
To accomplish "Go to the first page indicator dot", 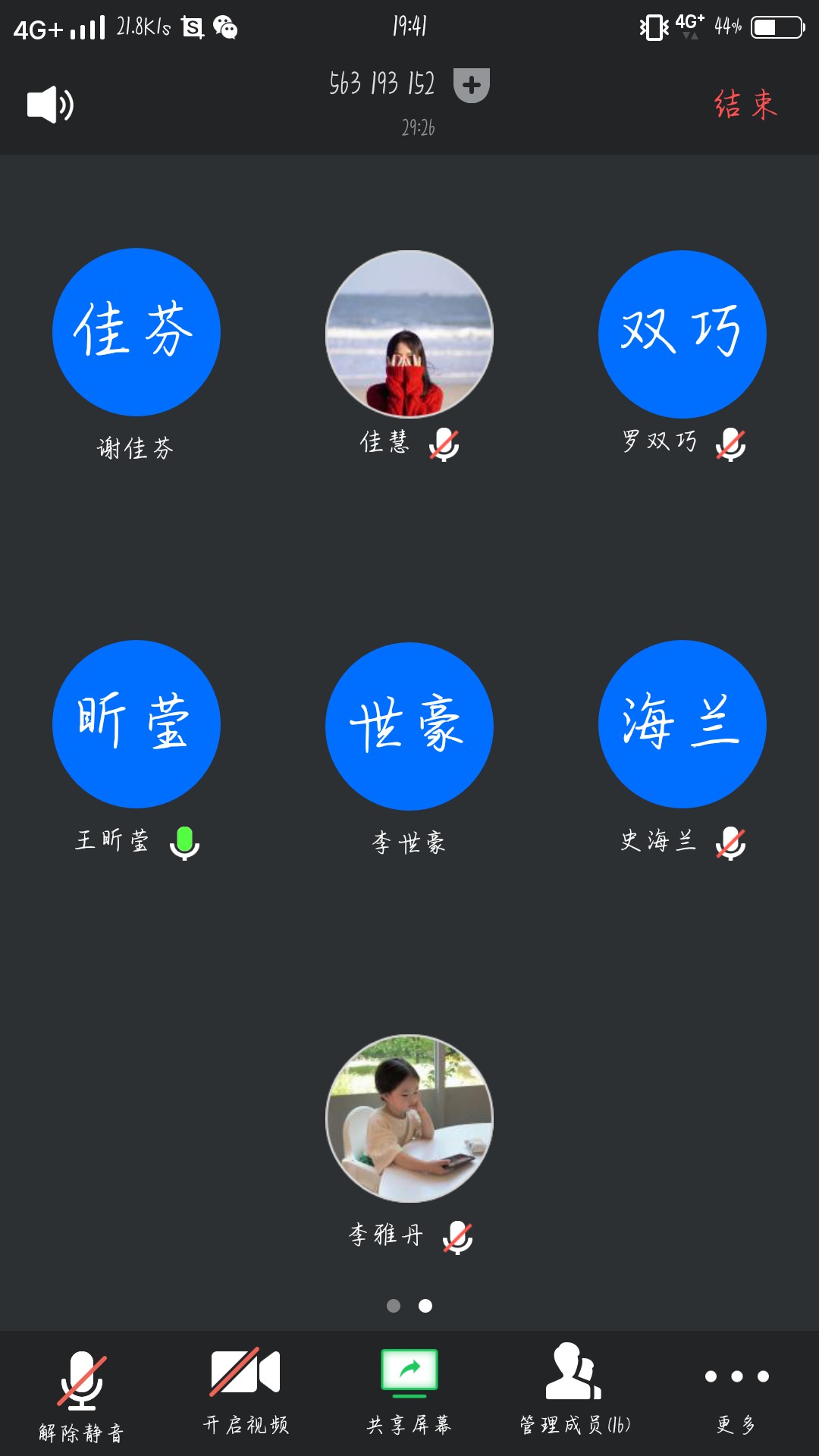I will 394,1306.
